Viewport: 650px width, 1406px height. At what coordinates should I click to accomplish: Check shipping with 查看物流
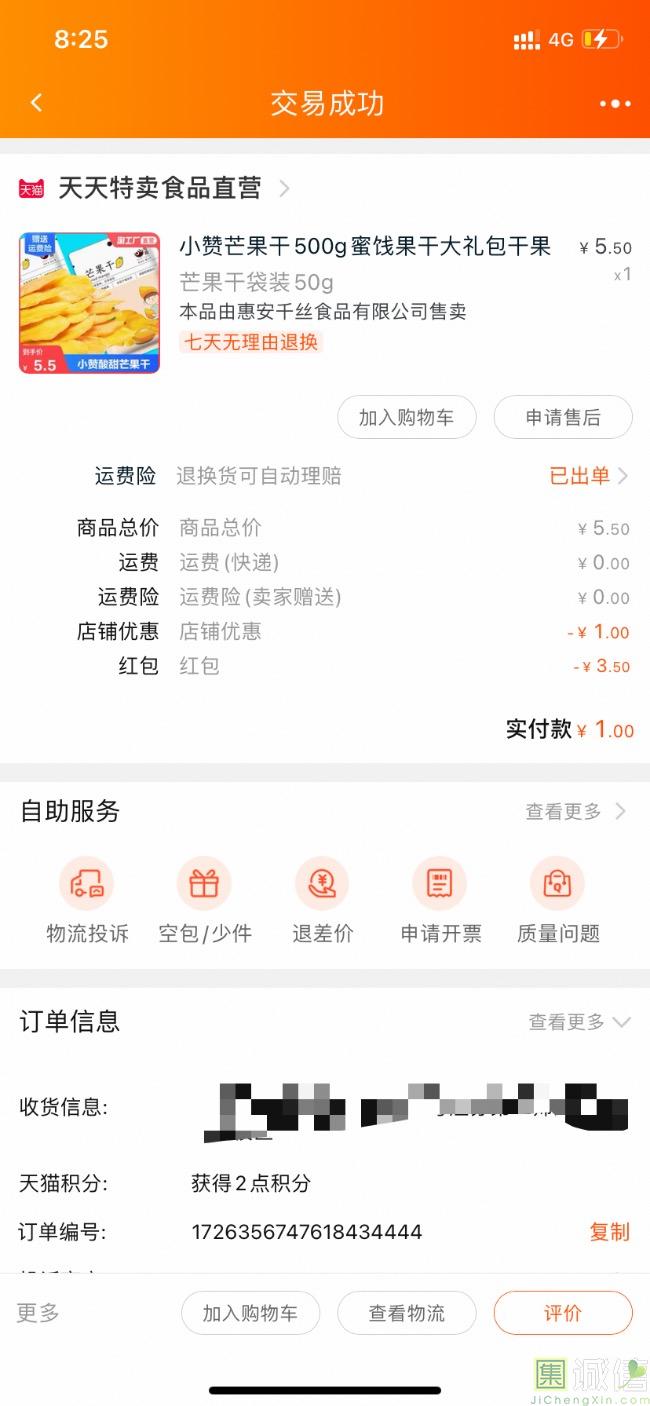click(406, 1313)
